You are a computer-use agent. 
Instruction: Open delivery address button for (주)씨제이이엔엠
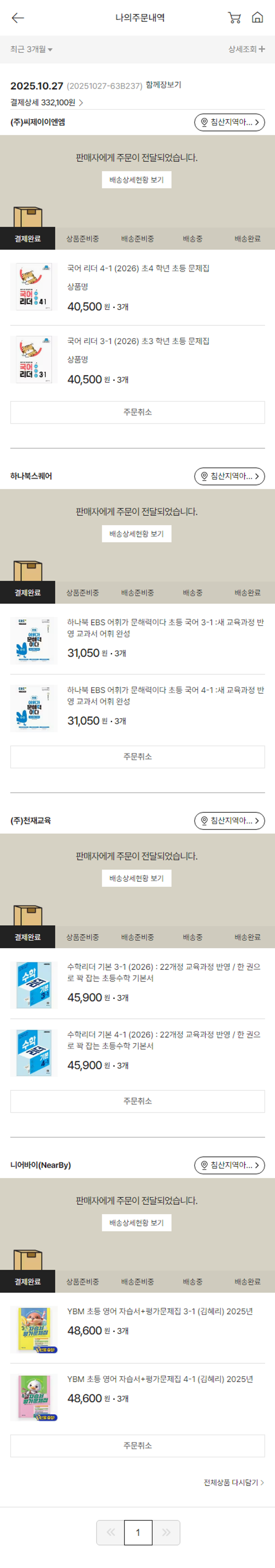click(229, 122)
